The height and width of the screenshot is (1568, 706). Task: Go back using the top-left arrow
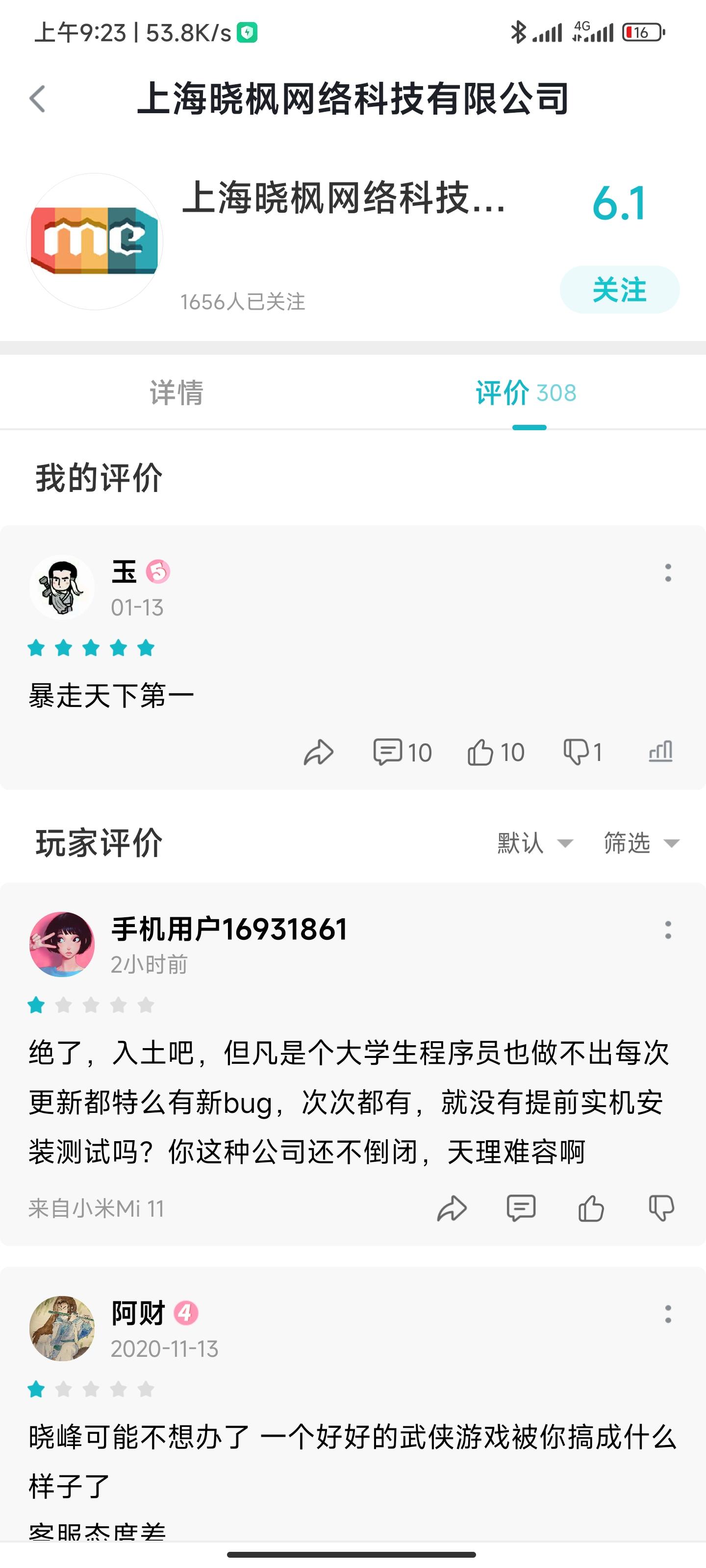[38, 98]
